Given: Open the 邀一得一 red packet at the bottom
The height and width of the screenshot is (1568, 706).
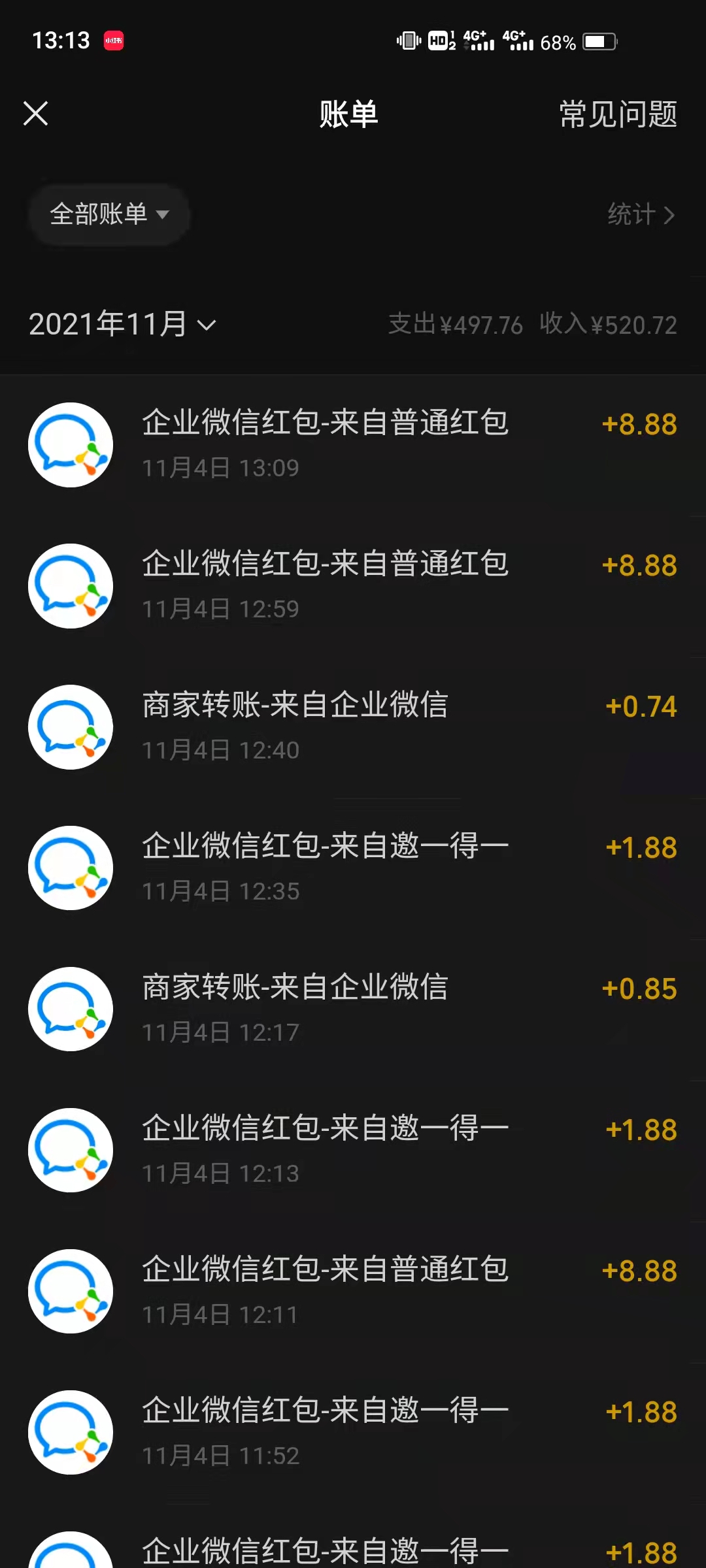Looking at the screenshot, I should coord(353,1548).
